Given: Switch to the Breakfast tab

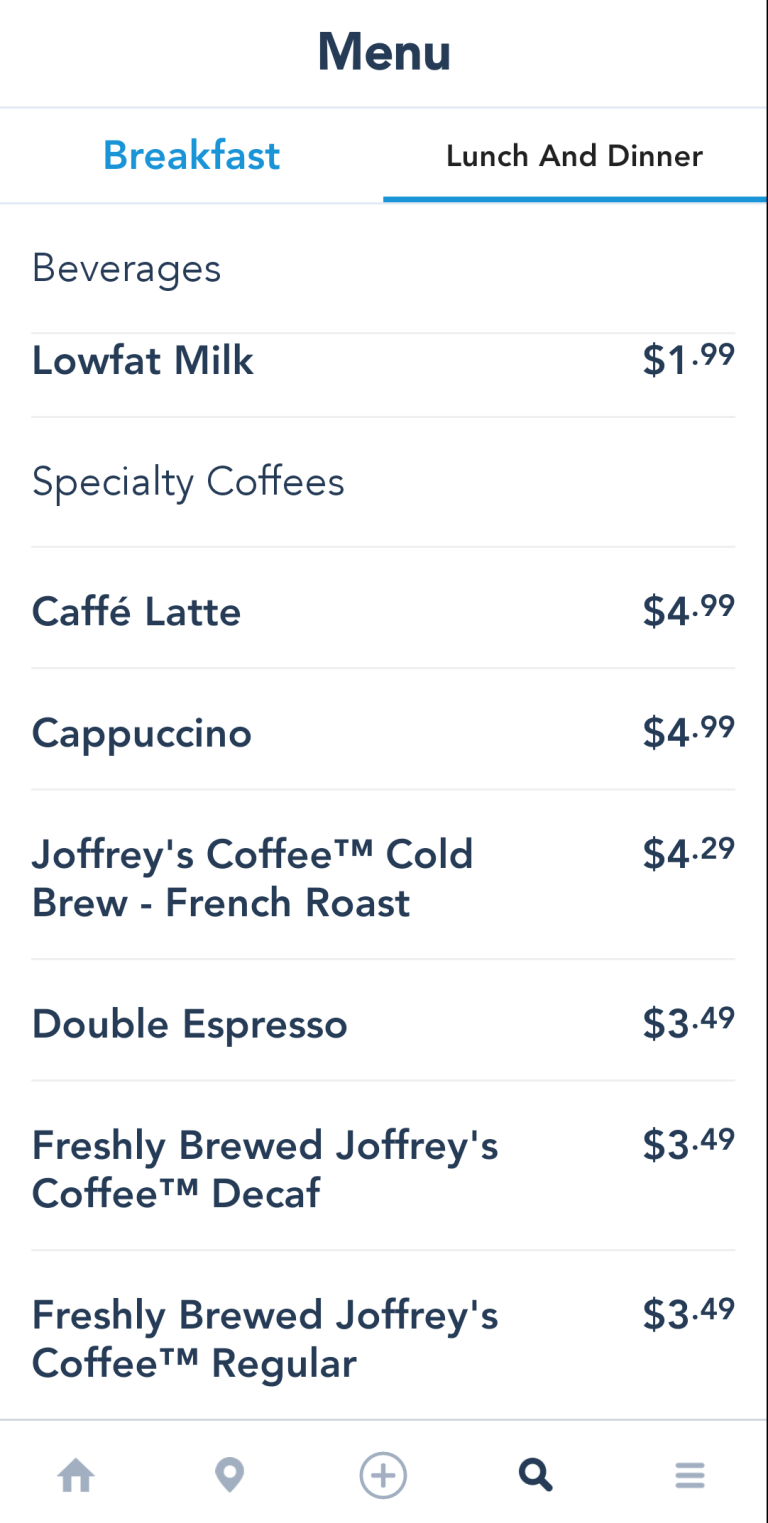Looking at the screenshot, I should point(191,156).
